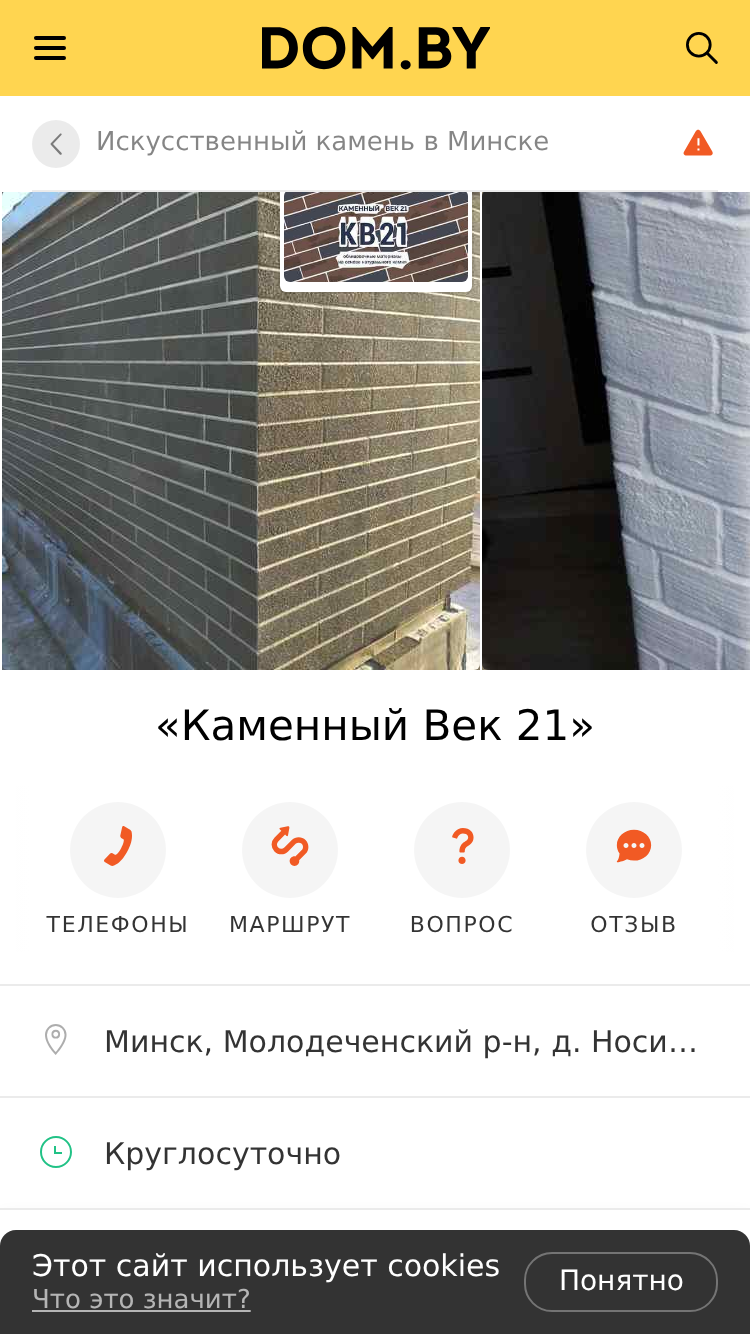Tap the DOM.BY logo to go home
750x1334 pixels.
click(x=375, y=48)
